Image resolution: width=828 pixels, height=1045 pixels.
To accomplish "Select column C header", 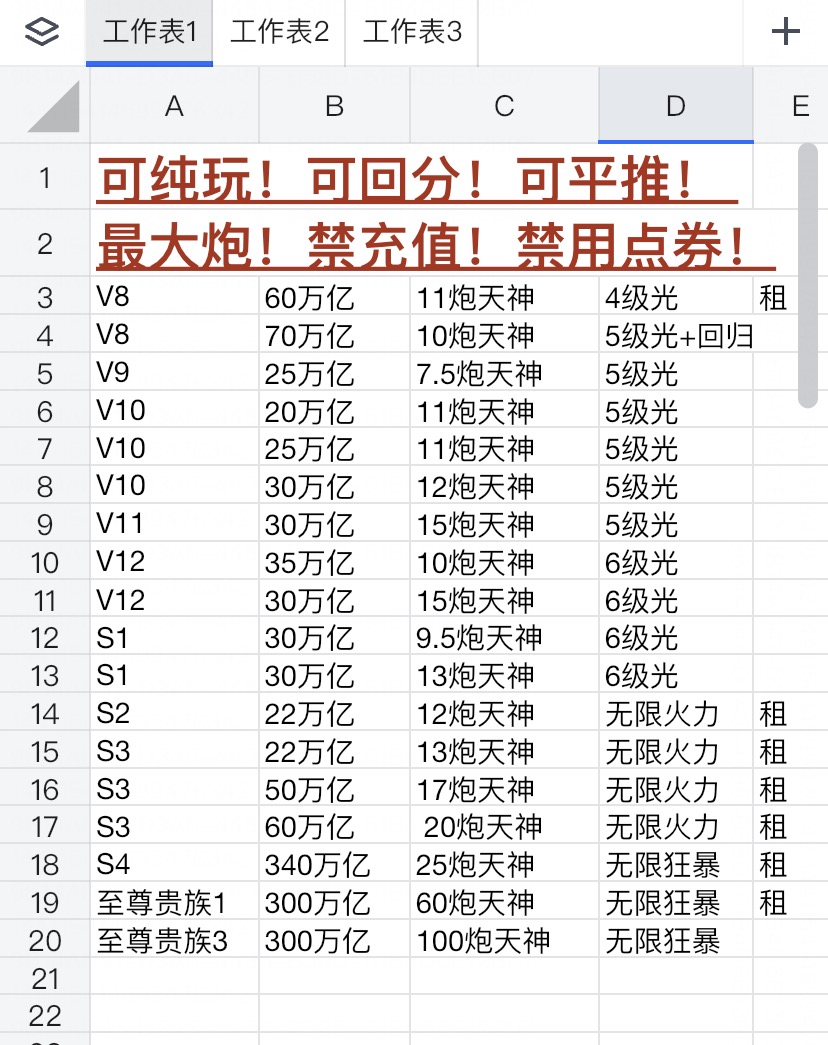I will coord(504,105).
